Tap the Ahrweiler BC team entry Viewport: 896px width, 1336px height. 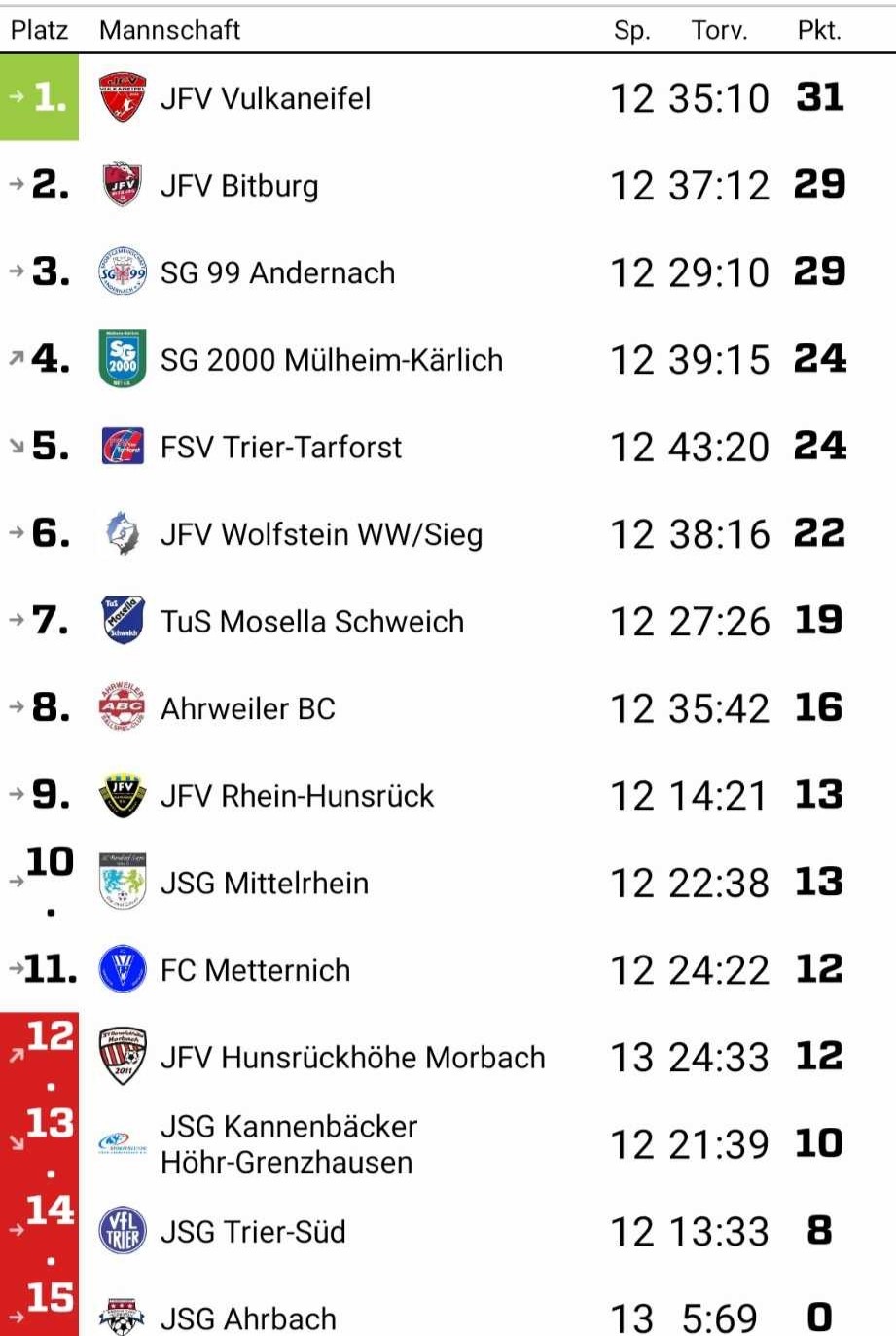[247, 708]
